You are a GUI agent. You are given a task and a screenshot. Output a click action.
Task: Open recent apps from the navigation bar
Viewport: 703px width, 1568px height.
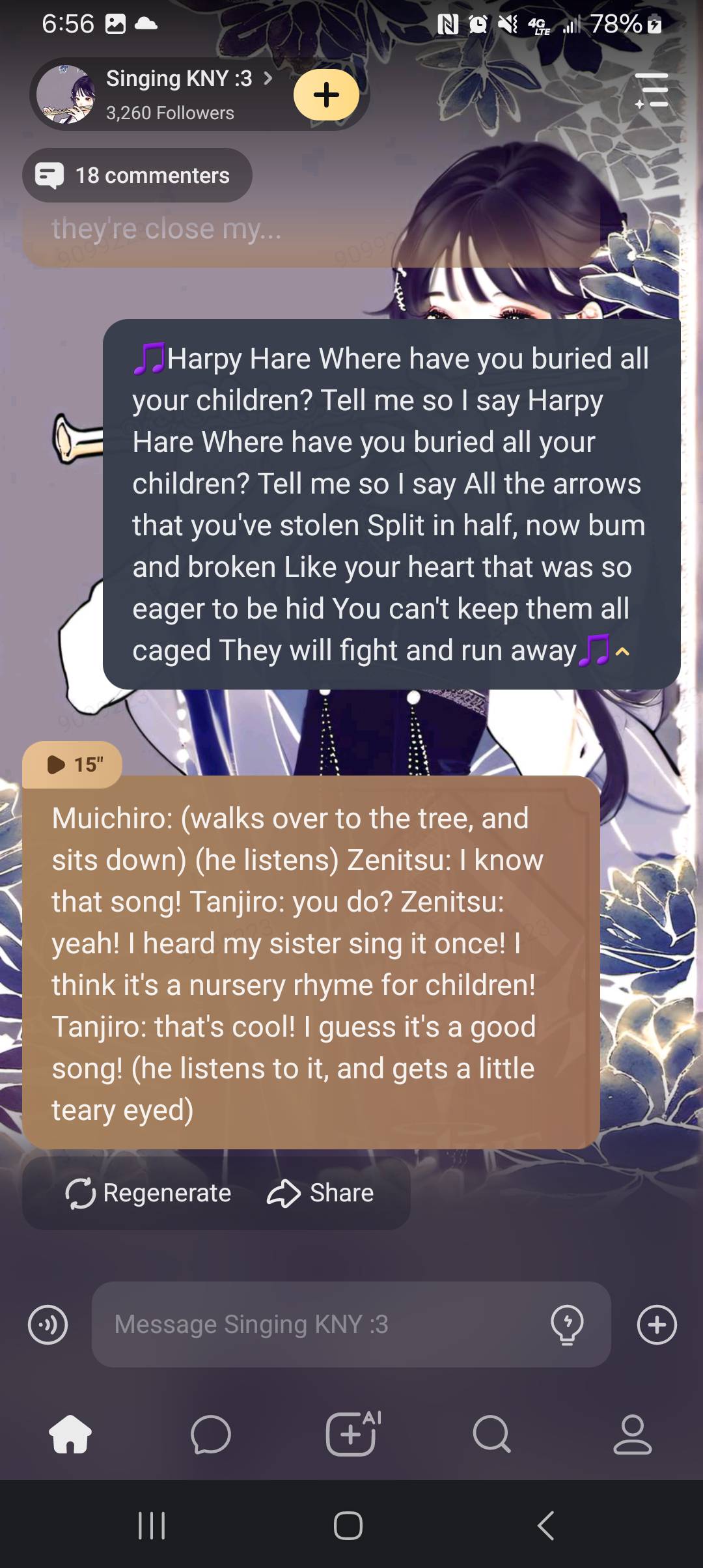coord(152,1526)
